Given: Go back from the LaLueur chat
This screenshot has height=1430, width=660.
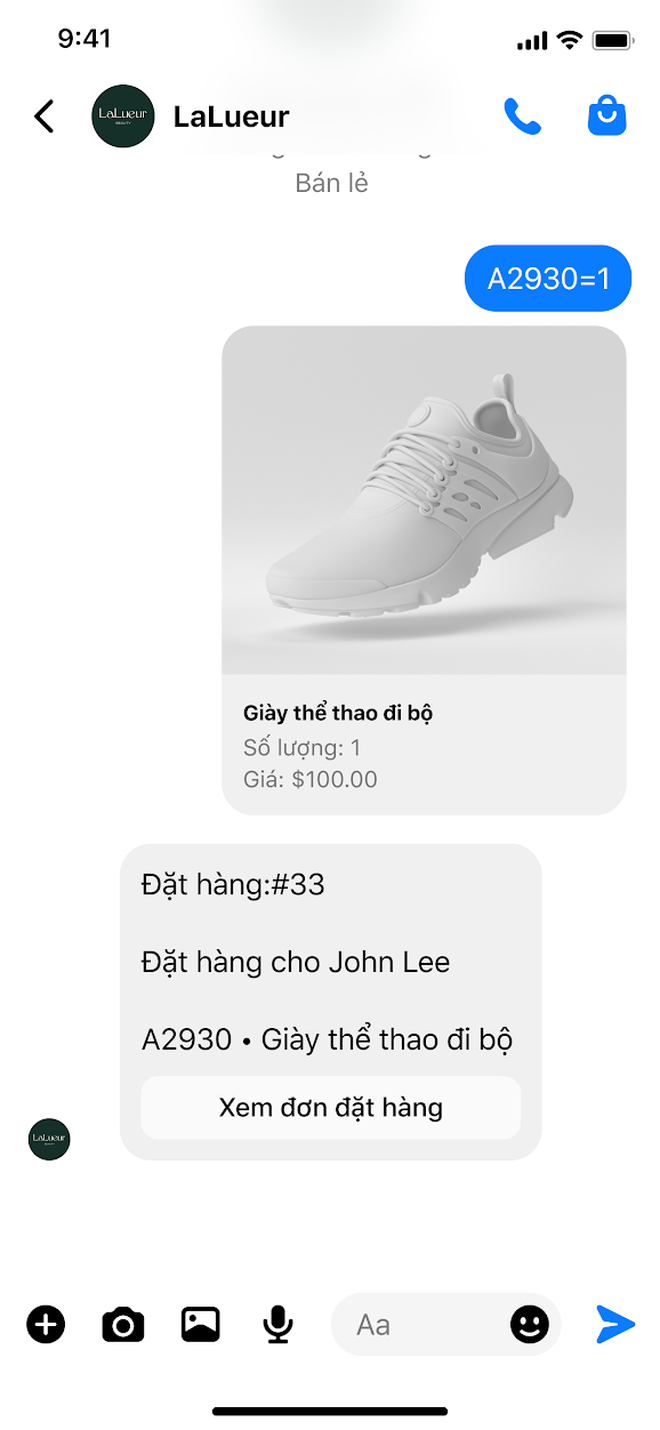Looking at the screenshot, I should pyautogui.click(x=44, y=117).
